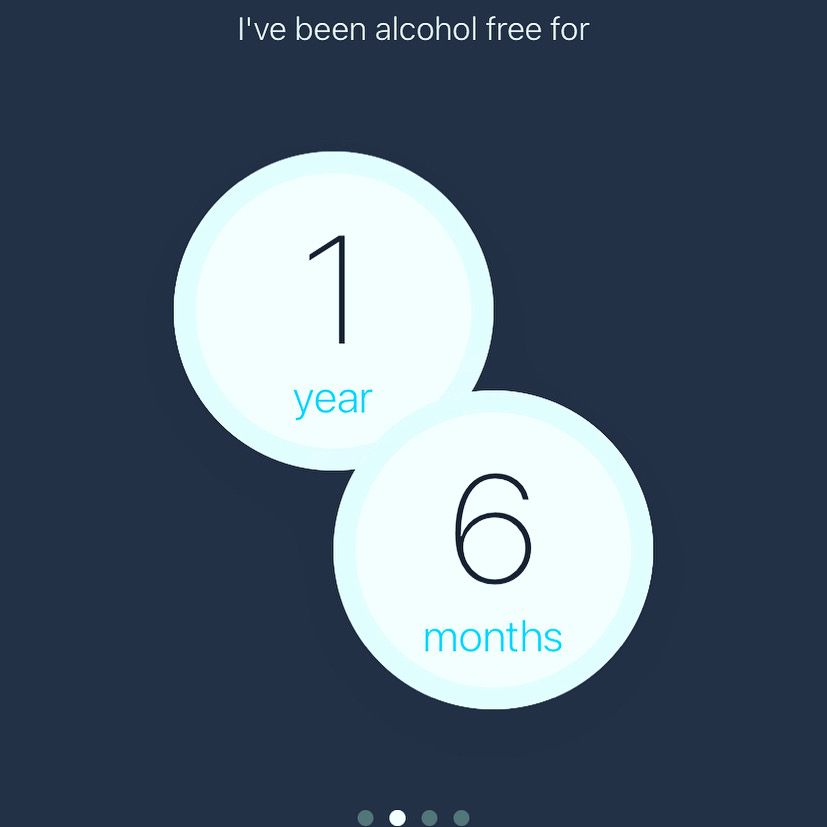827x827 pixels.
Task: Select the third page indicator dot
Action: point(429,817)
